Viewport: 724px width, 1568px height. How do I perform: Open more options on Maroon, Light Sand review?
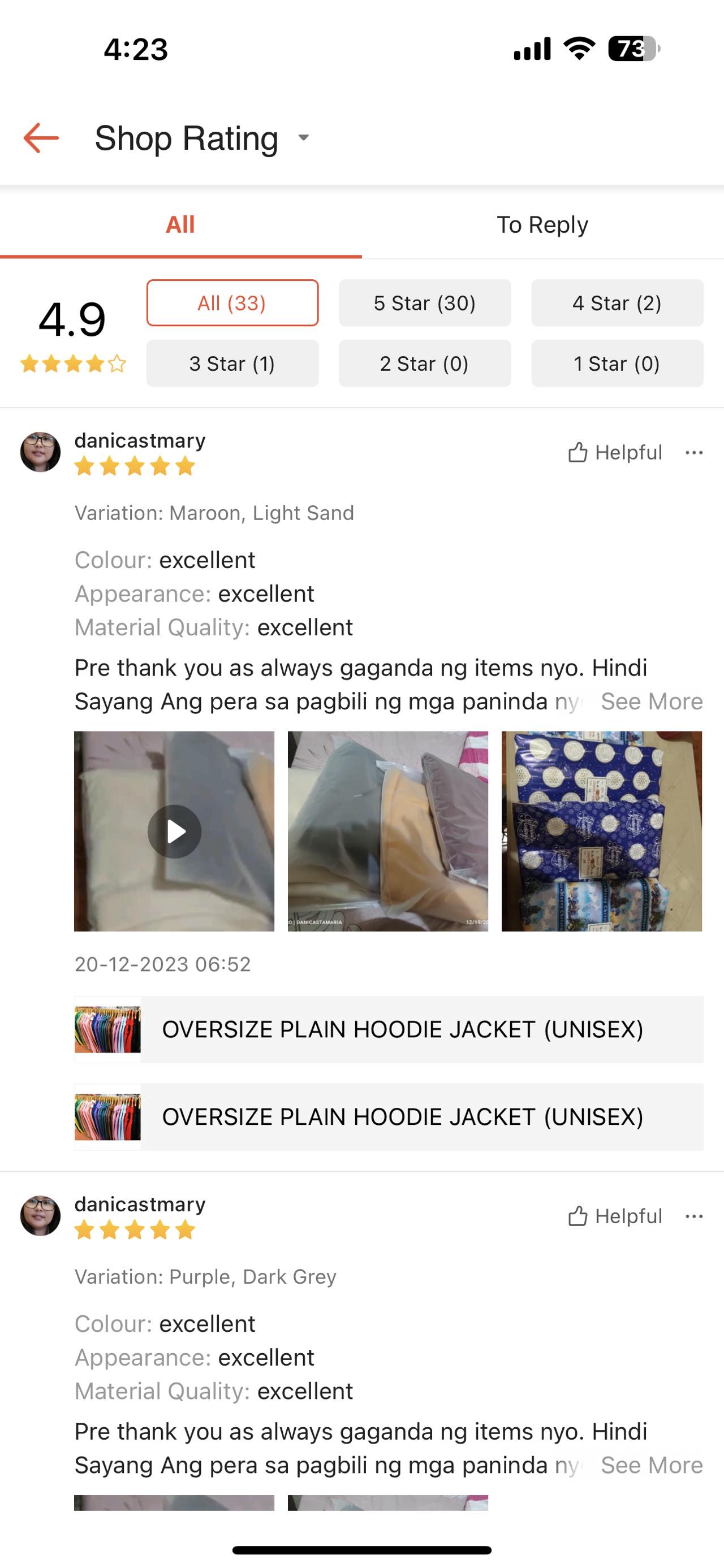coord(693,452)
